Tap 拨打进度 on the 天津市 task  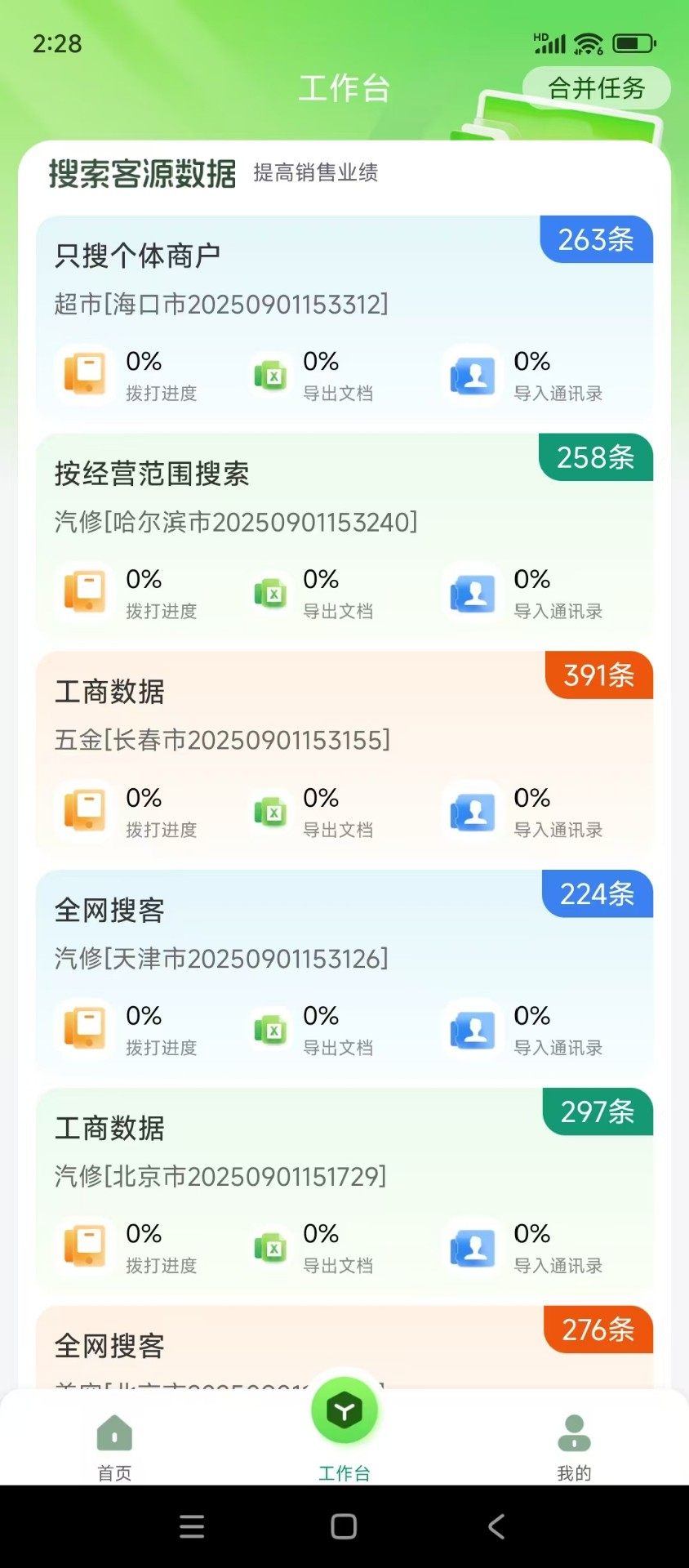[131, 1030]
